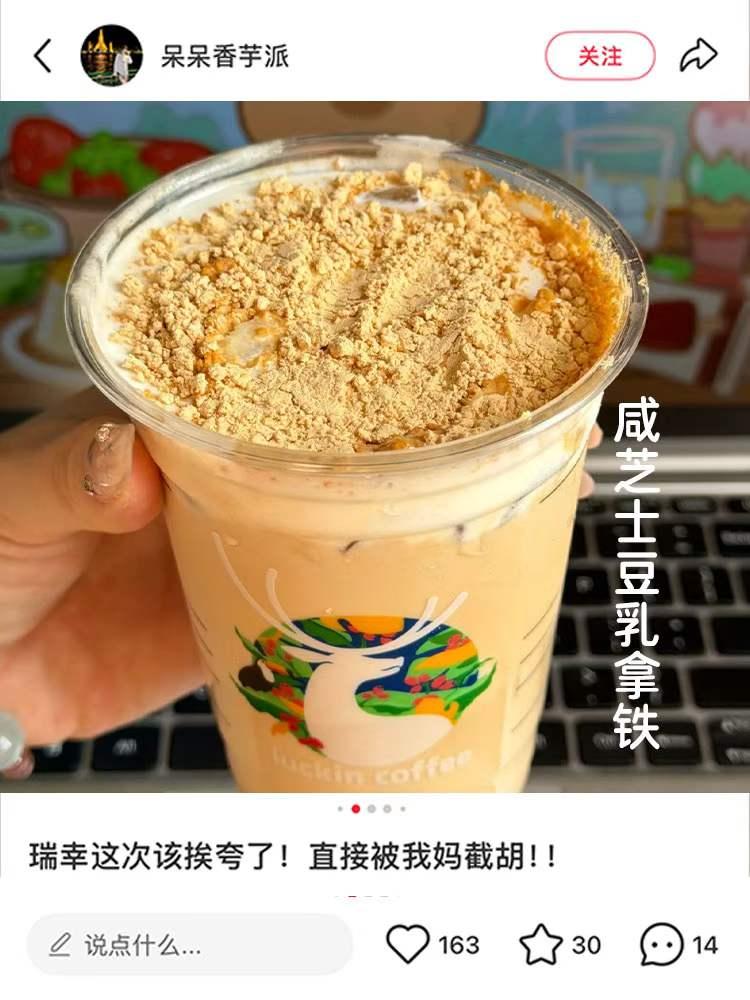The width and height of the screenshot is (750, 1000).
Task: Tap the 说点什么 comment field
Action: pyautogui.click(x=190, y=944)
